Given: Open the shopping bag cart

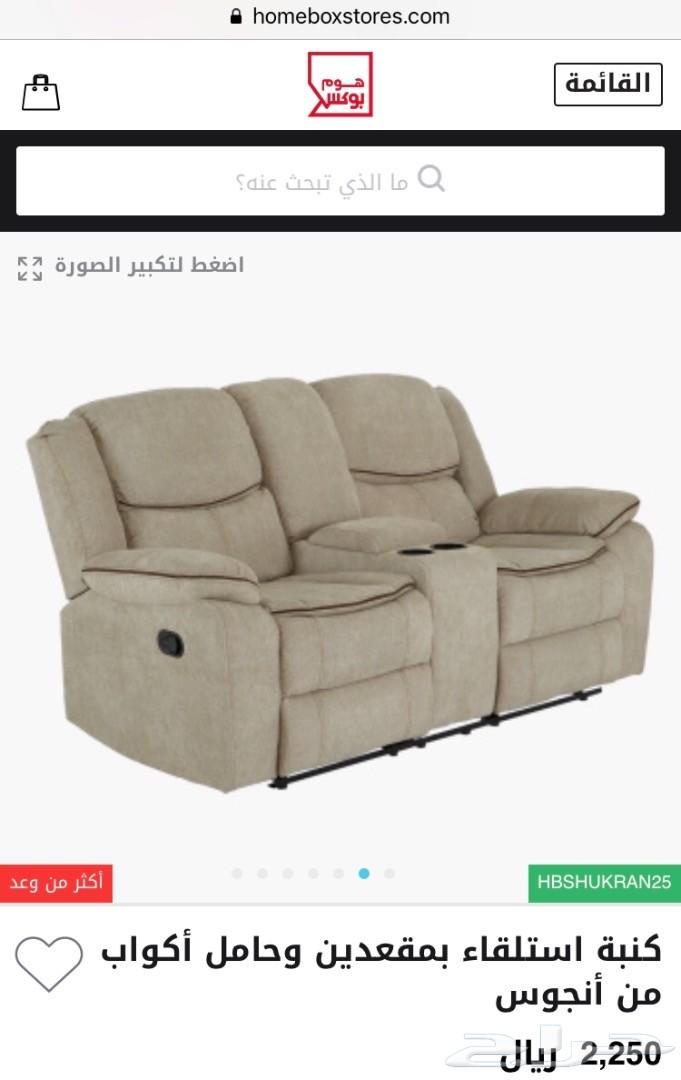Looking at the screenshot, I should pyautogui.click(x=41, y=92).
